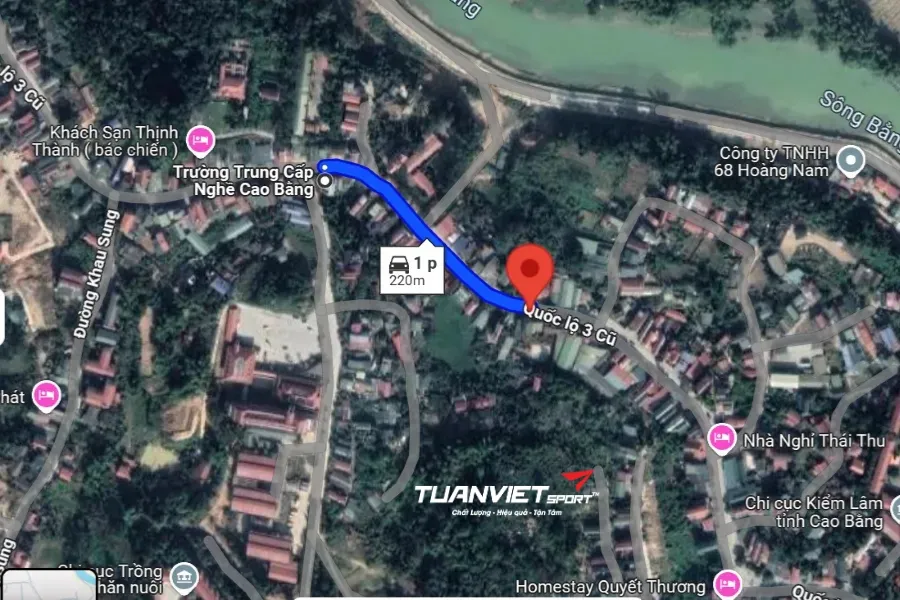Open the map layers thumbnail
900x600 pixels.
tap(50, 585)
